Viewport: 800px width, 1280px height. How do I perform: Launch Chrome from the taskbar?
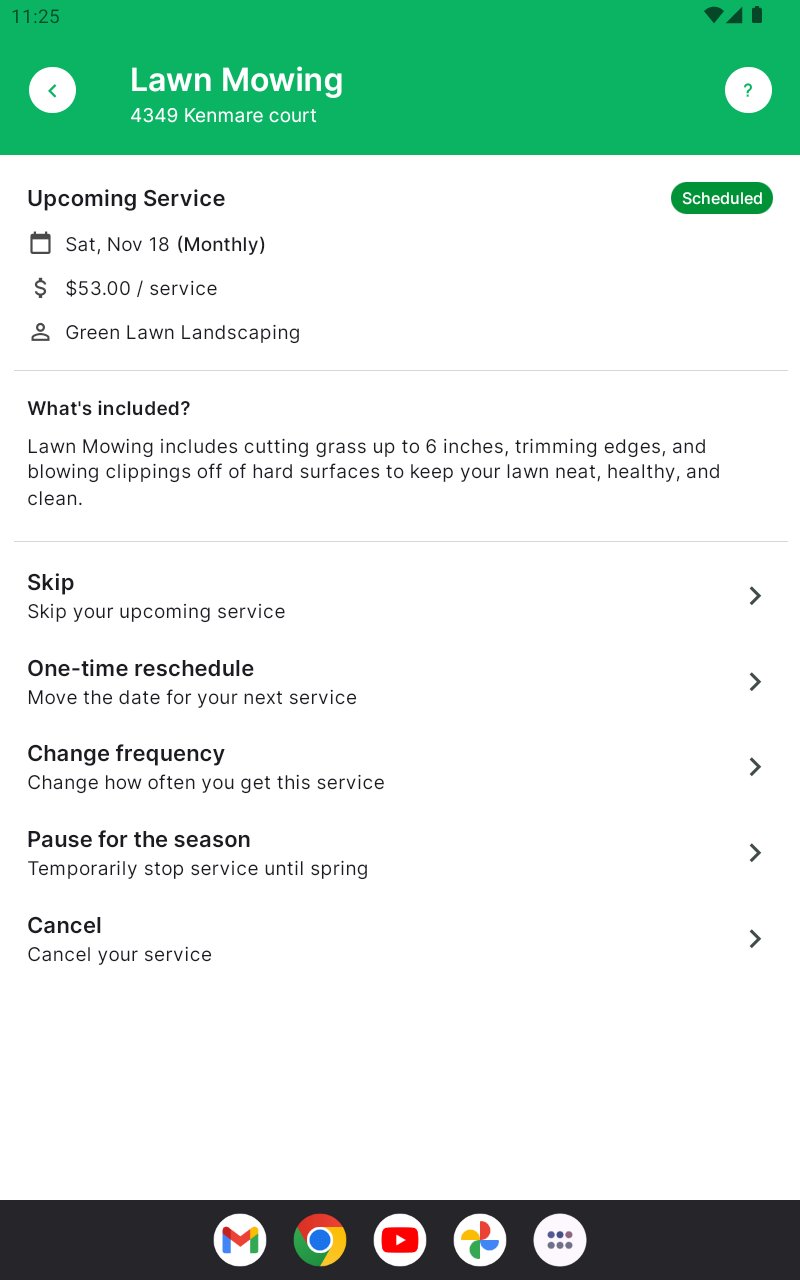[320, 1240]
